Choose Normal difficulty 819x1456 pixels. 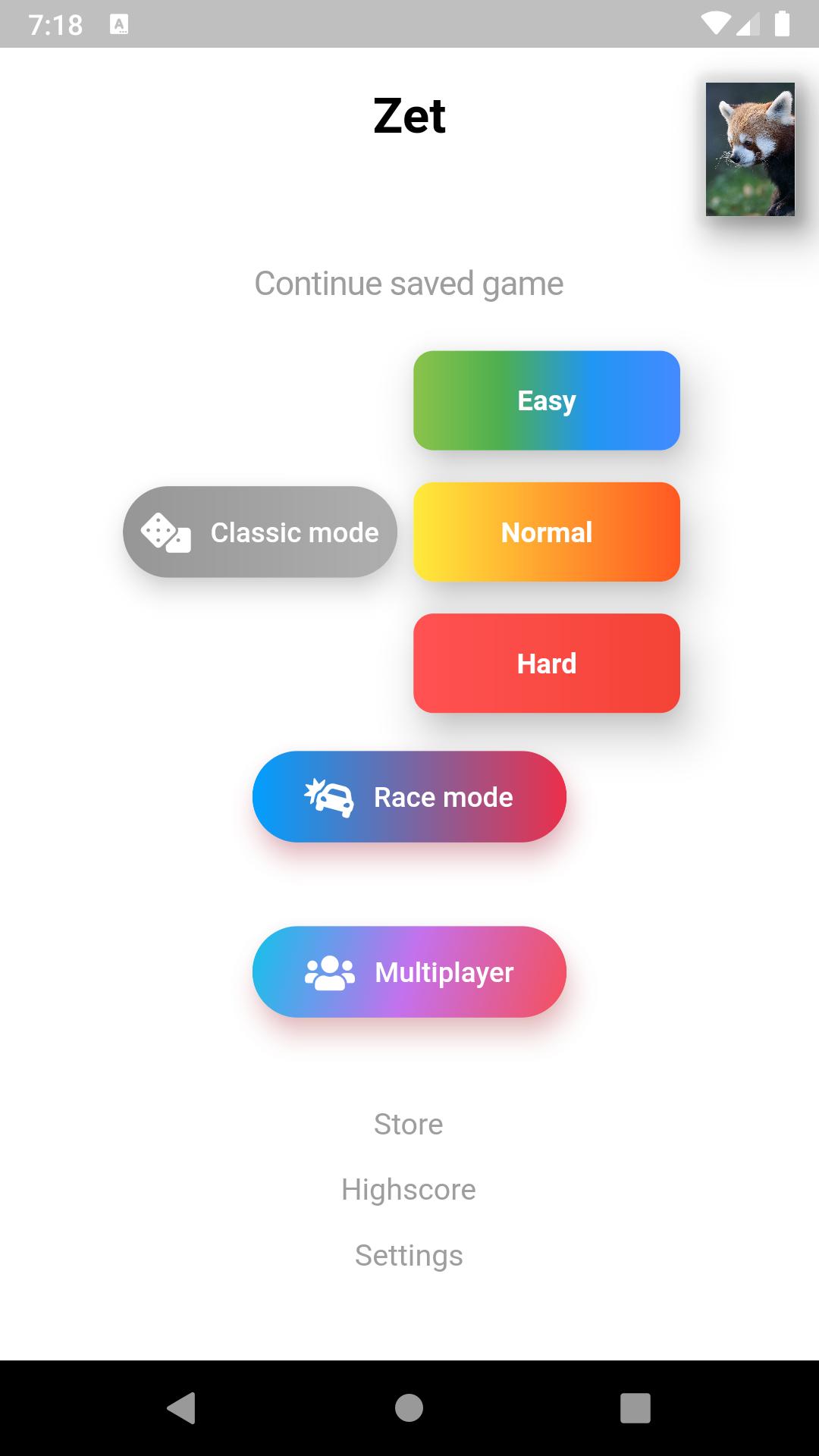click(x=546, y=532)
